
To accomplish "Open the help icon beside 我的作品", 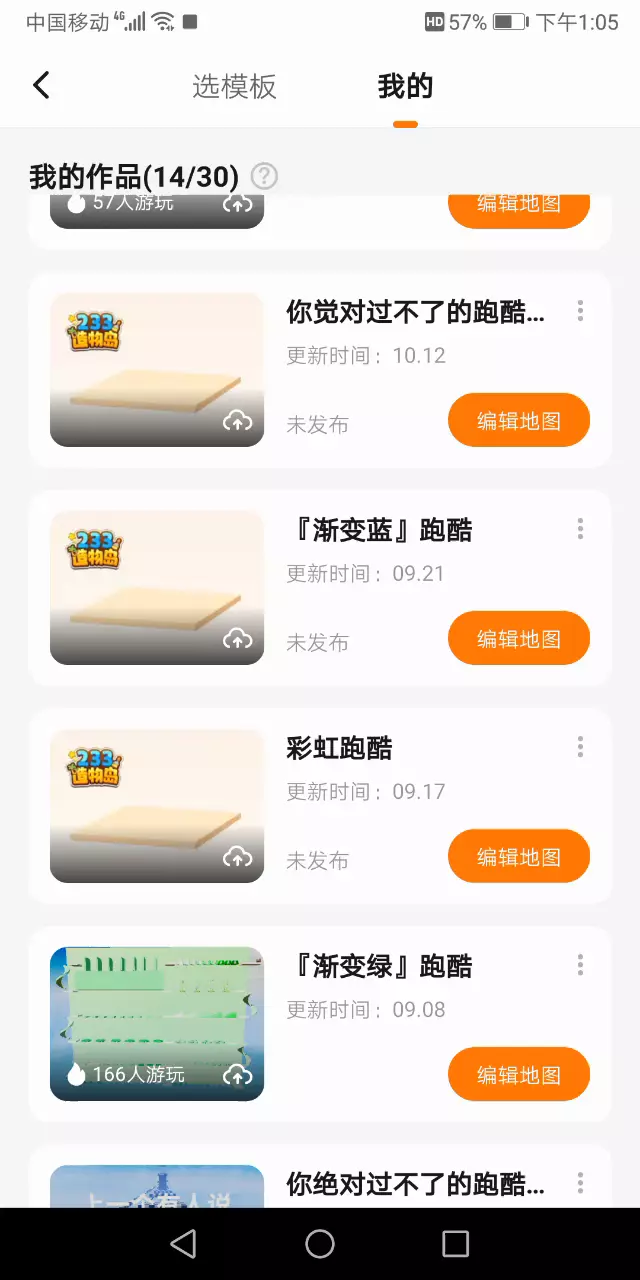I will pos(264,177).
